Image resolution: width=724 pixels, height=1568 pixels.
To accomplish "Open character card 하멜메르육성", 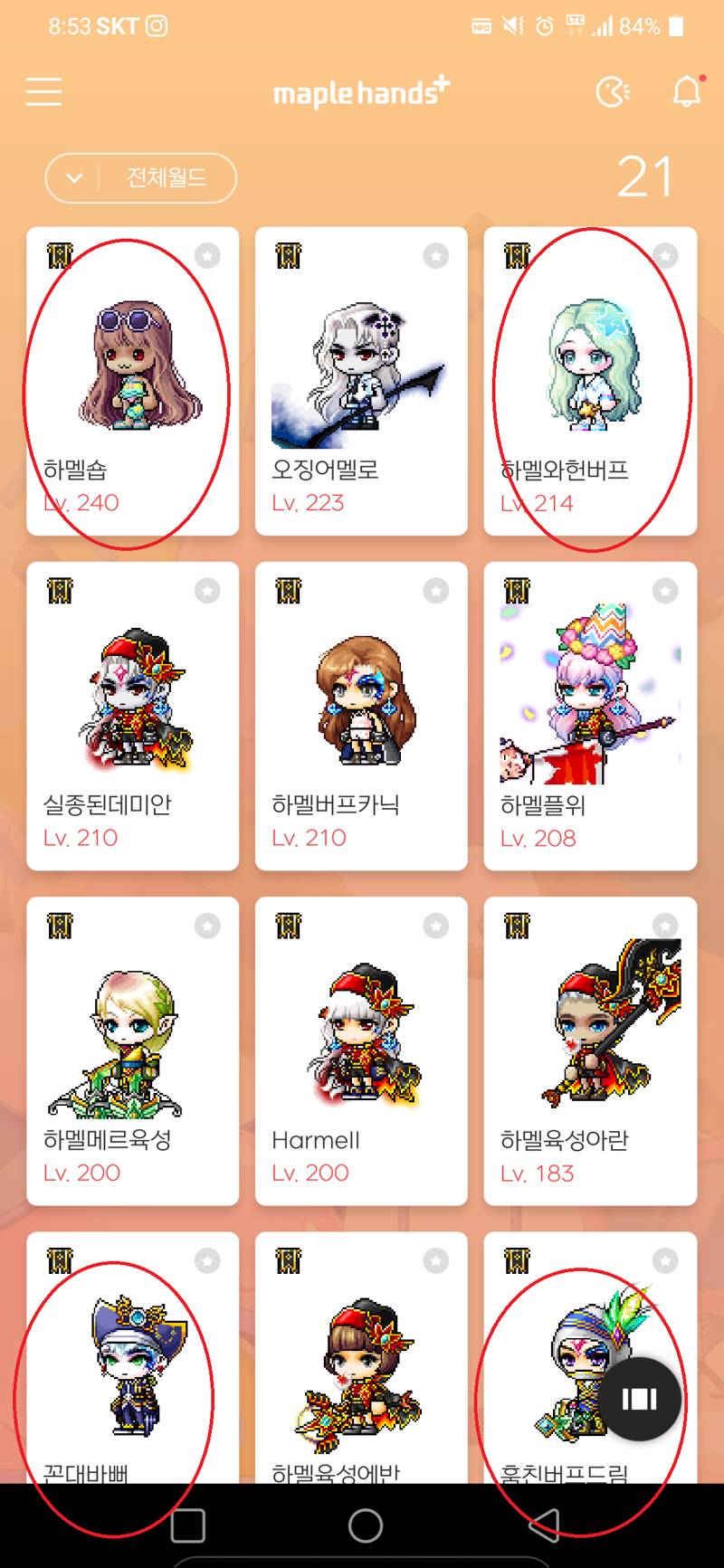I will (x=133, y=1050).
